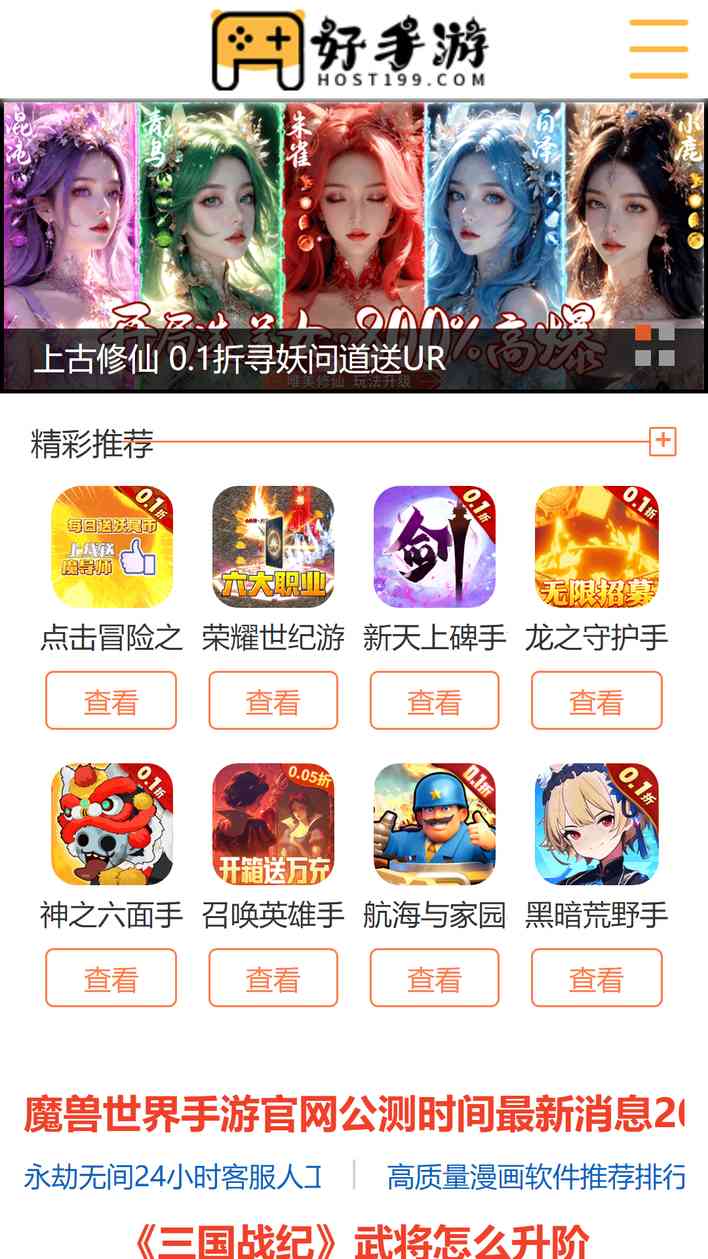Image resolution: width=708 pixels, height=1259 pixels.
Task: Open the 召唤英雄手 game icon
Action: 273,824
